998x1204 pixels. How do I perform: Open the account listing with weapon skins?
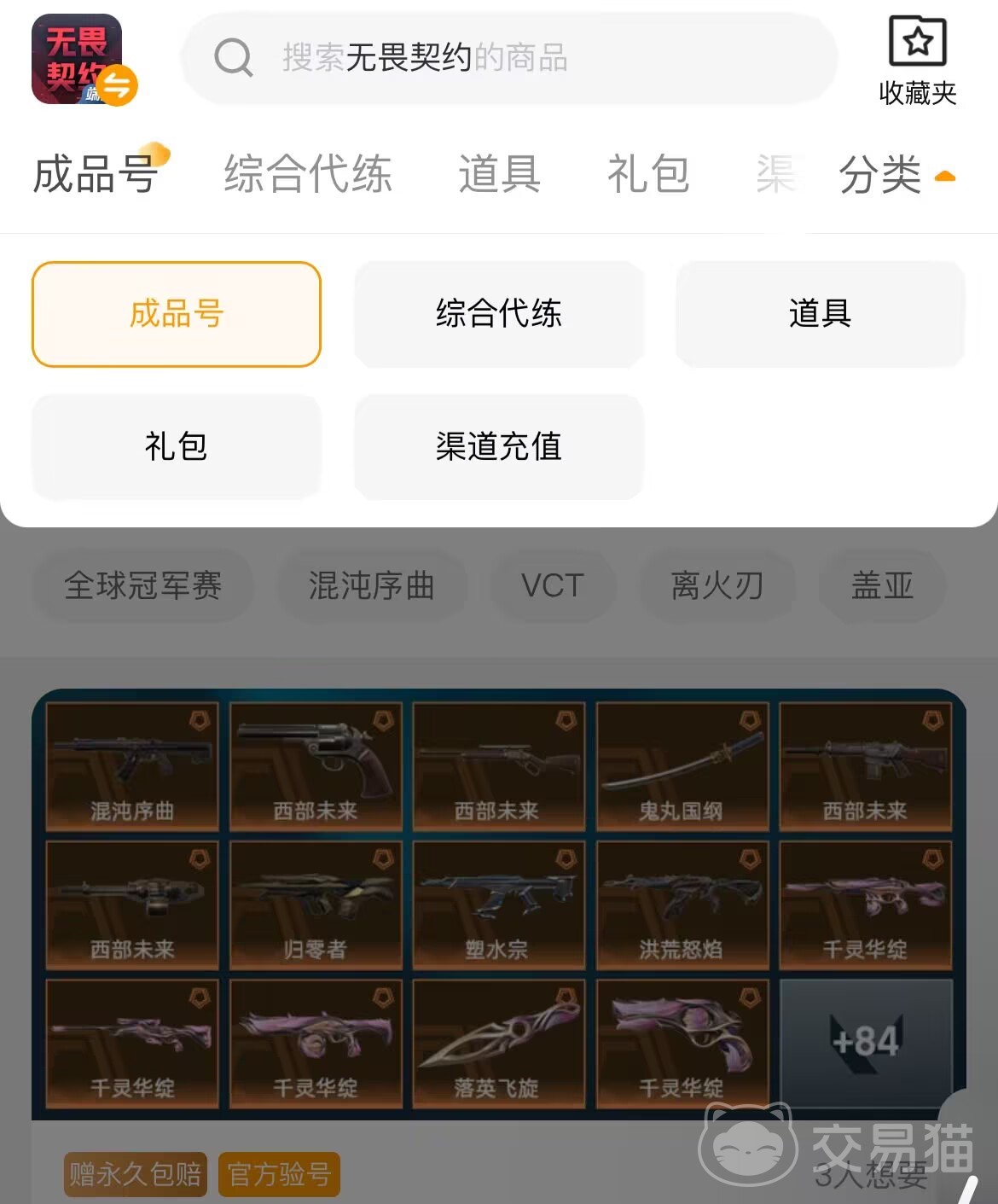click(x=498, y=904)
